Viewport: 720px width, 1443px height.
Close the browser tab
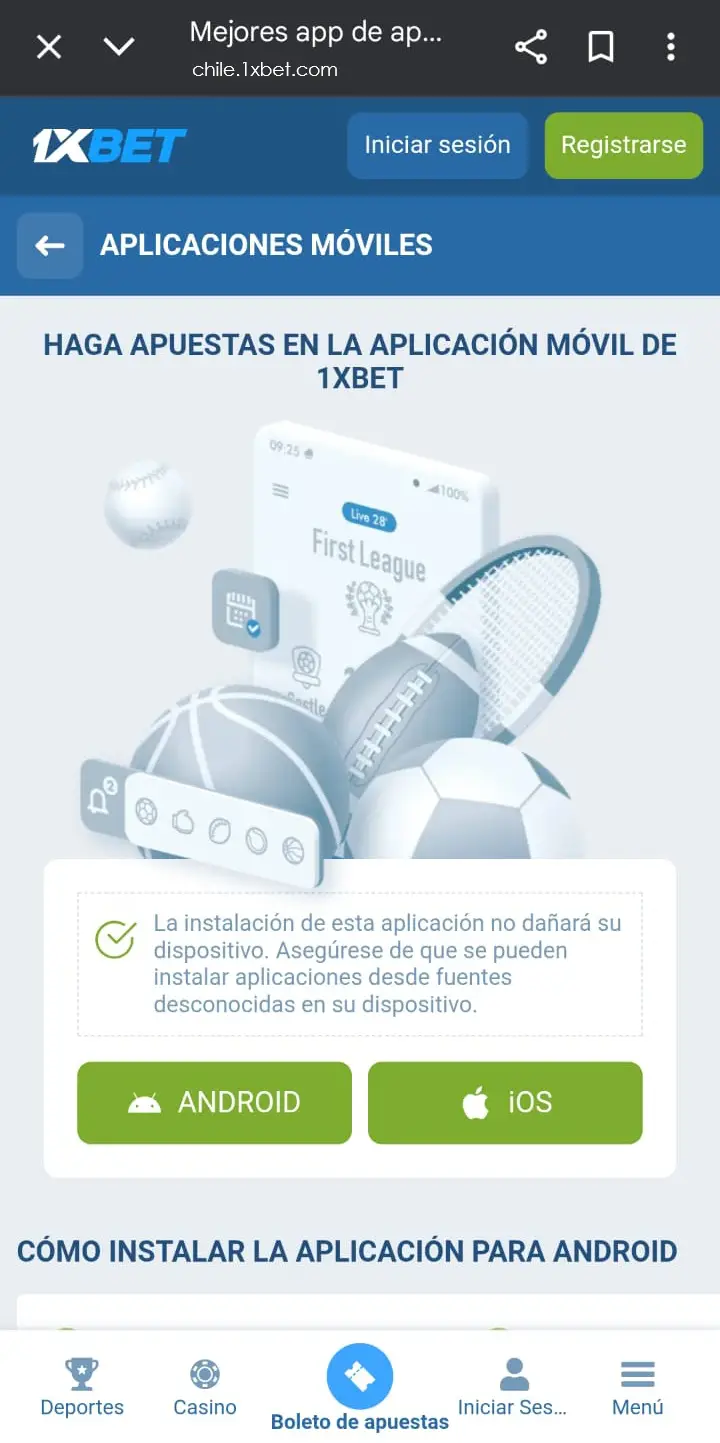49,47
